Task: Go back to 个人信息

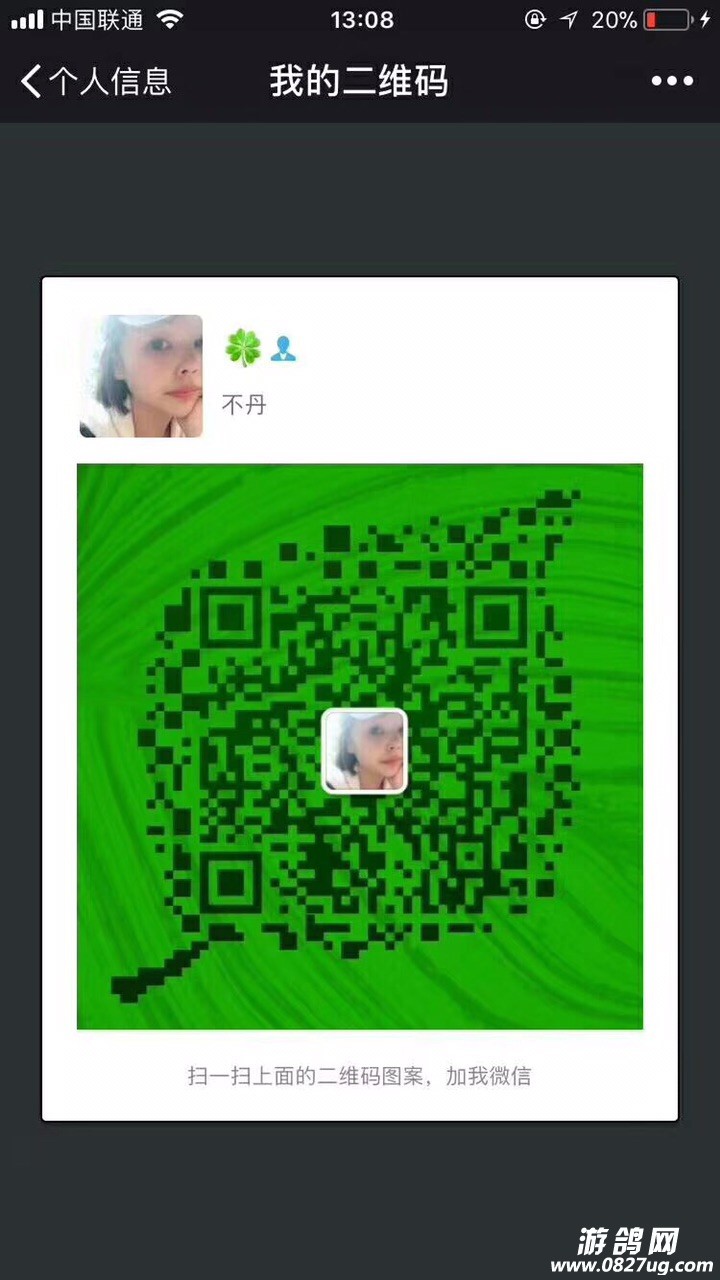Action: (95, 82)
